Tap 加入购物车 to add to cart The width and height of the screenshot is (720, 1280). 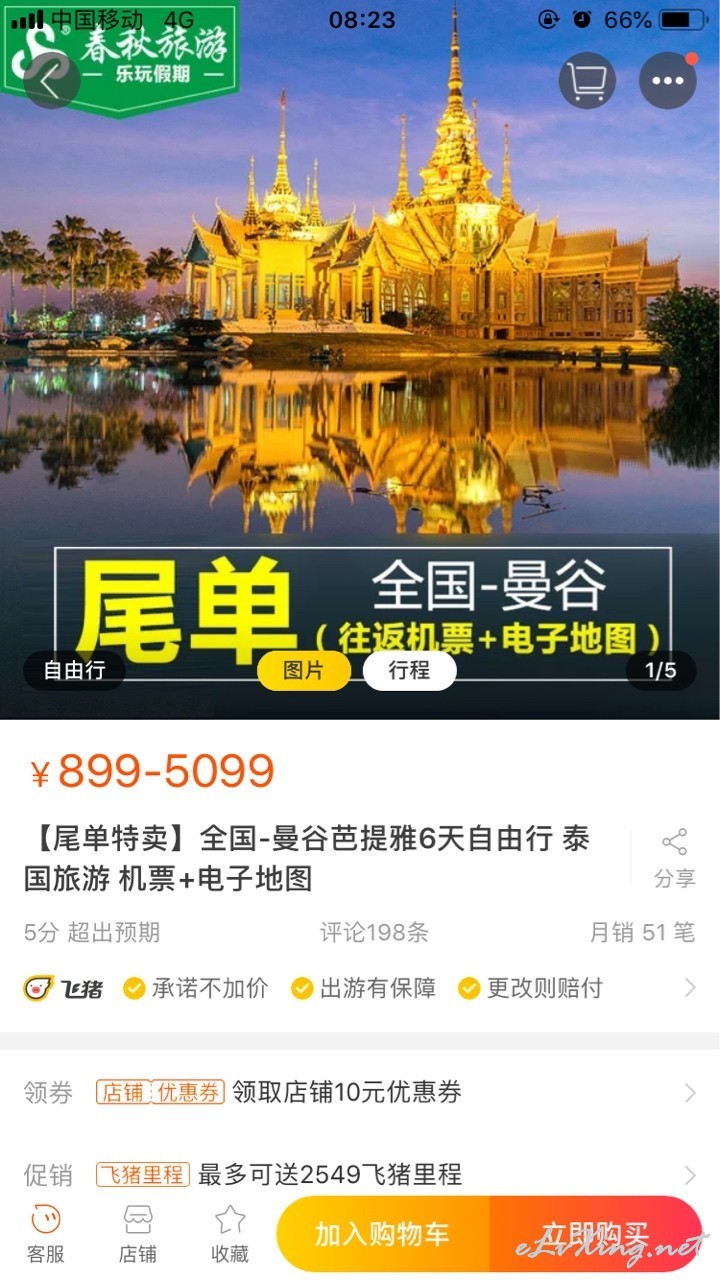383,1233
